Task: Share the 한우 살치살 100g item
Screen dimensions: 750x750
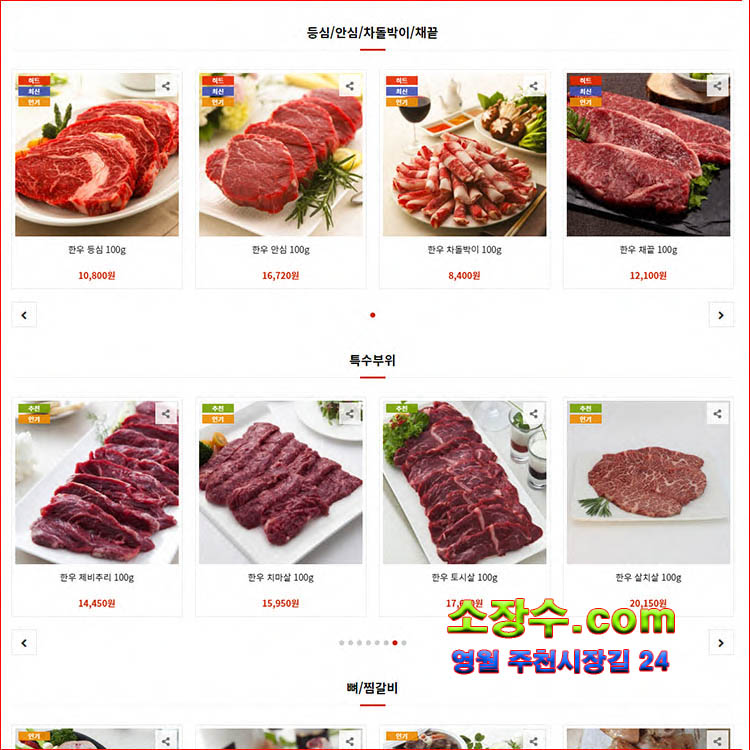Action: (x=718, y=413)
